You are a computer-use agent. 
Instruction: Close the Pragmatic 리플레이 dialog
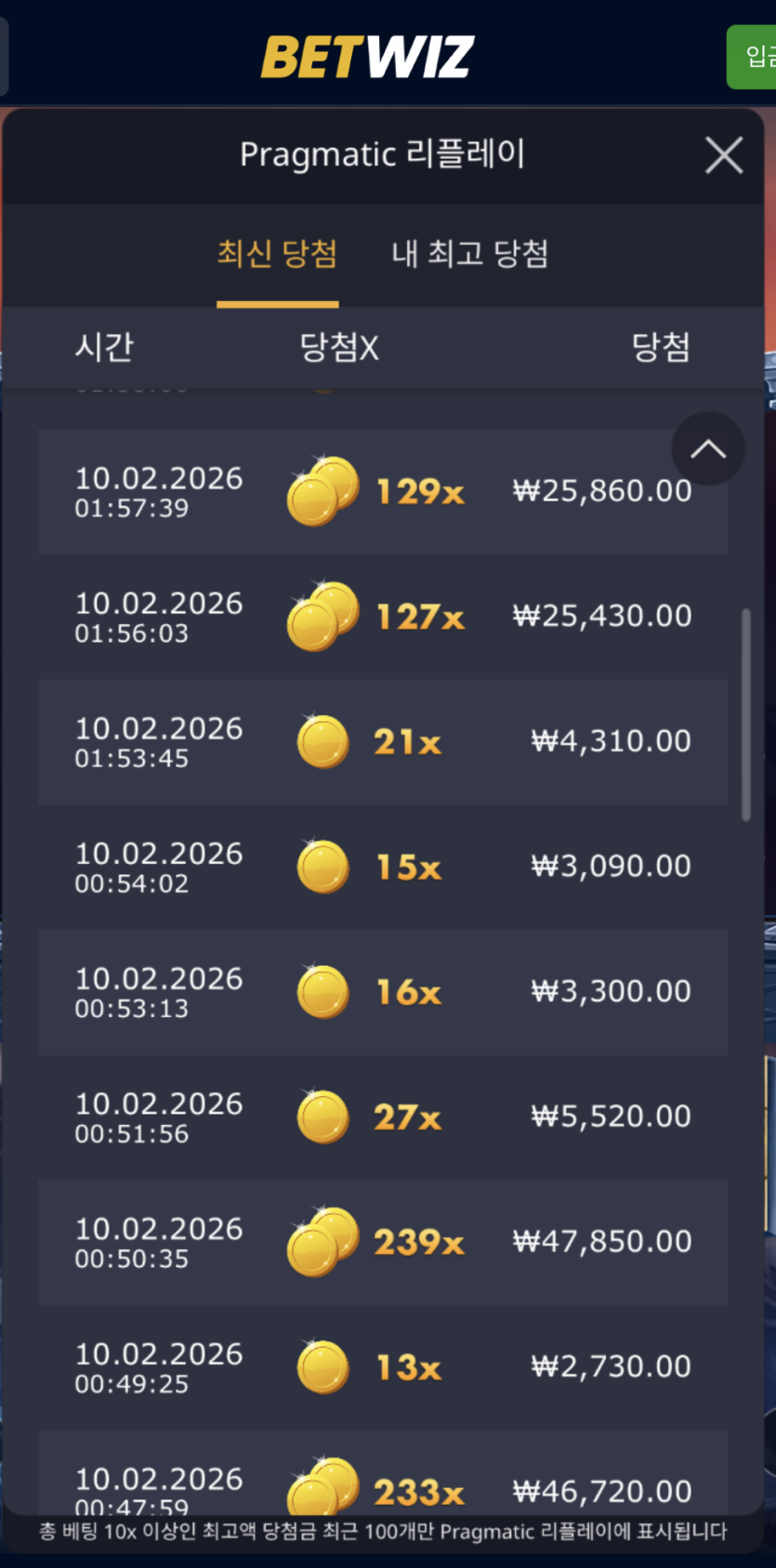(x=723, y=155)
